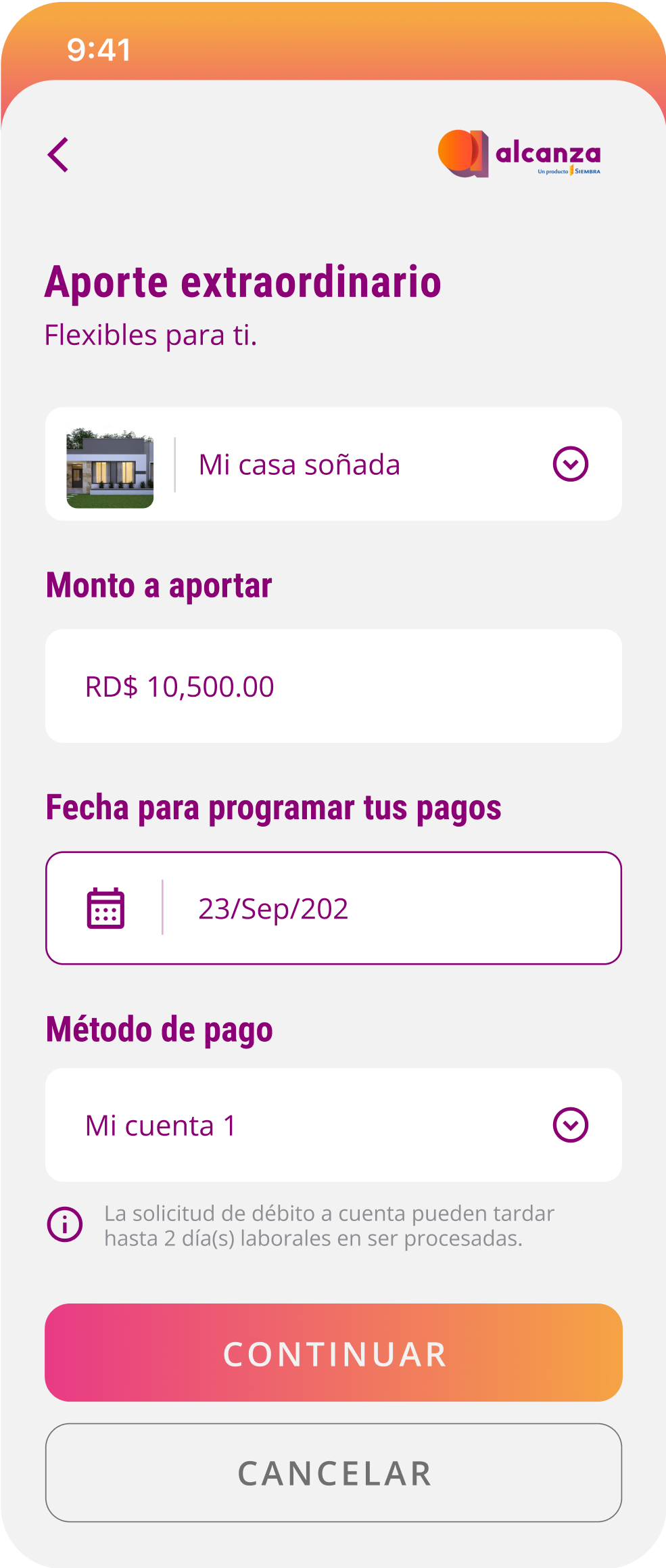Edit the RD$ 10,500.00 amount field
Viewport: 666px width, 1568px height.
tap(333, 686)
